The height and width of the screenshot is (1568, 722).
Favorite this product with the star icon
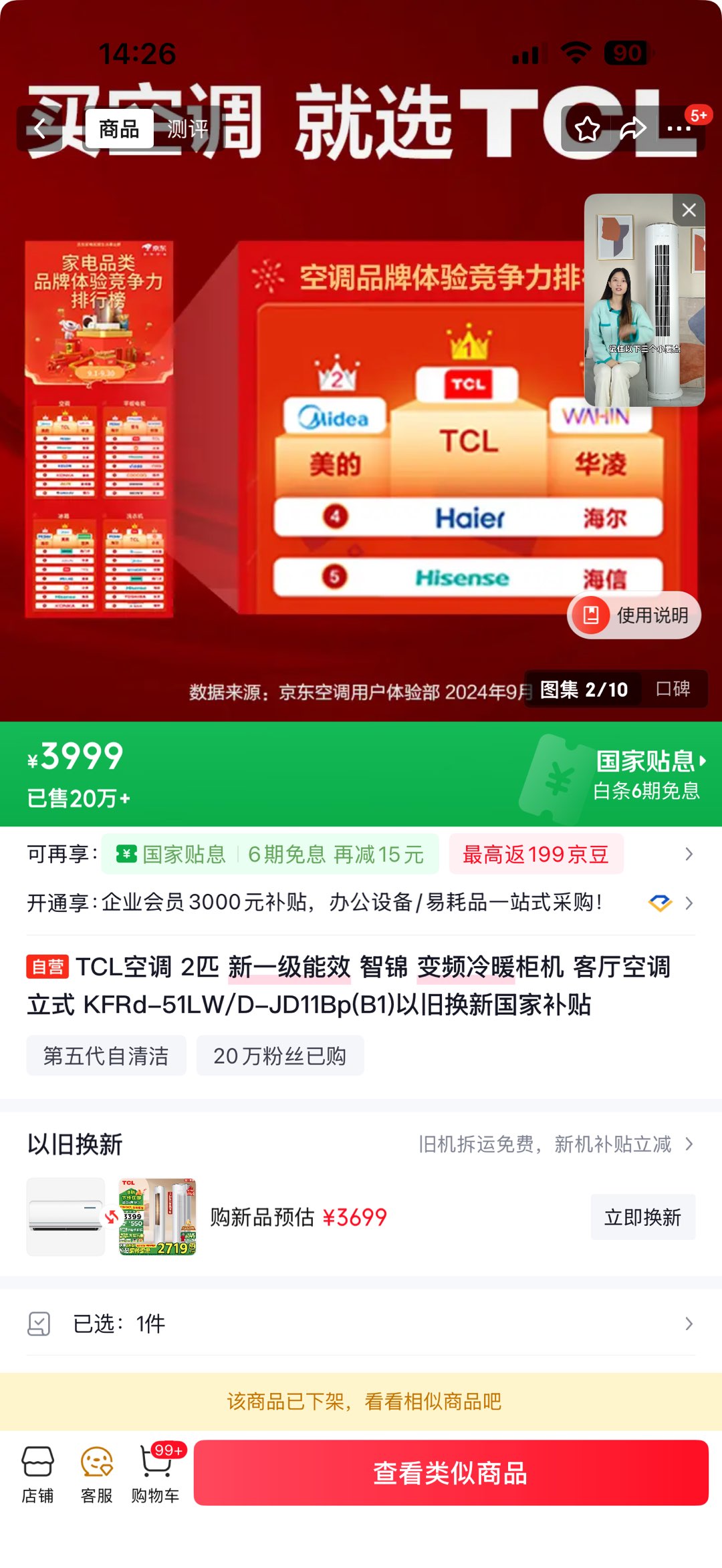pos(587,128)
